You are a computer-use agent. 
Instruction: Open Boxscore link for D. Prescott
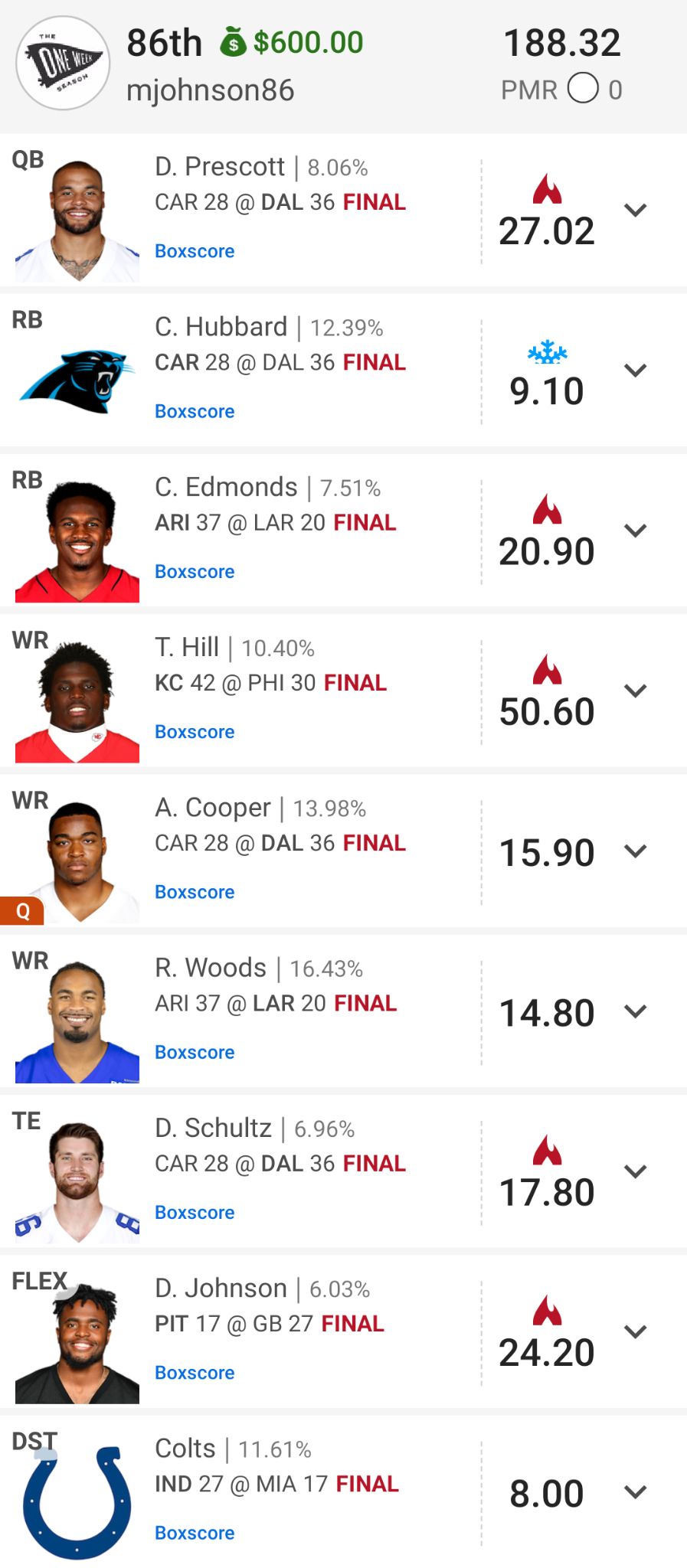tap(195, 251)
